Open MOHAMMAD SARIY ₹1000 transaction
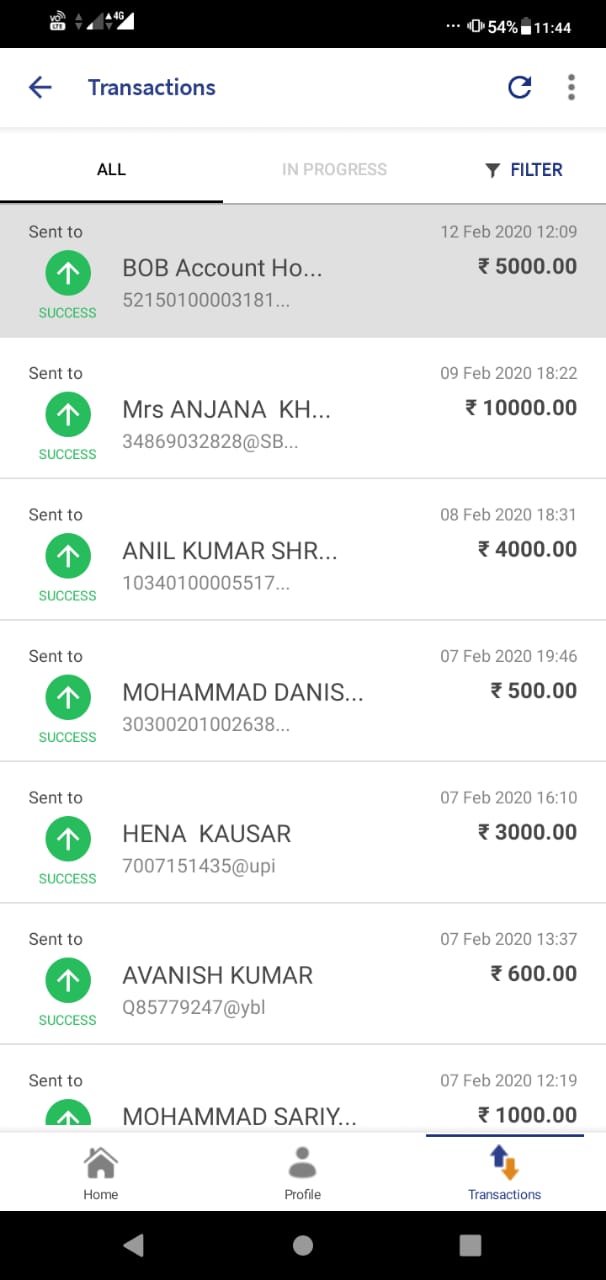Screen dimensions: 606x1280 pyautogui.click(x=303, y=1089)
